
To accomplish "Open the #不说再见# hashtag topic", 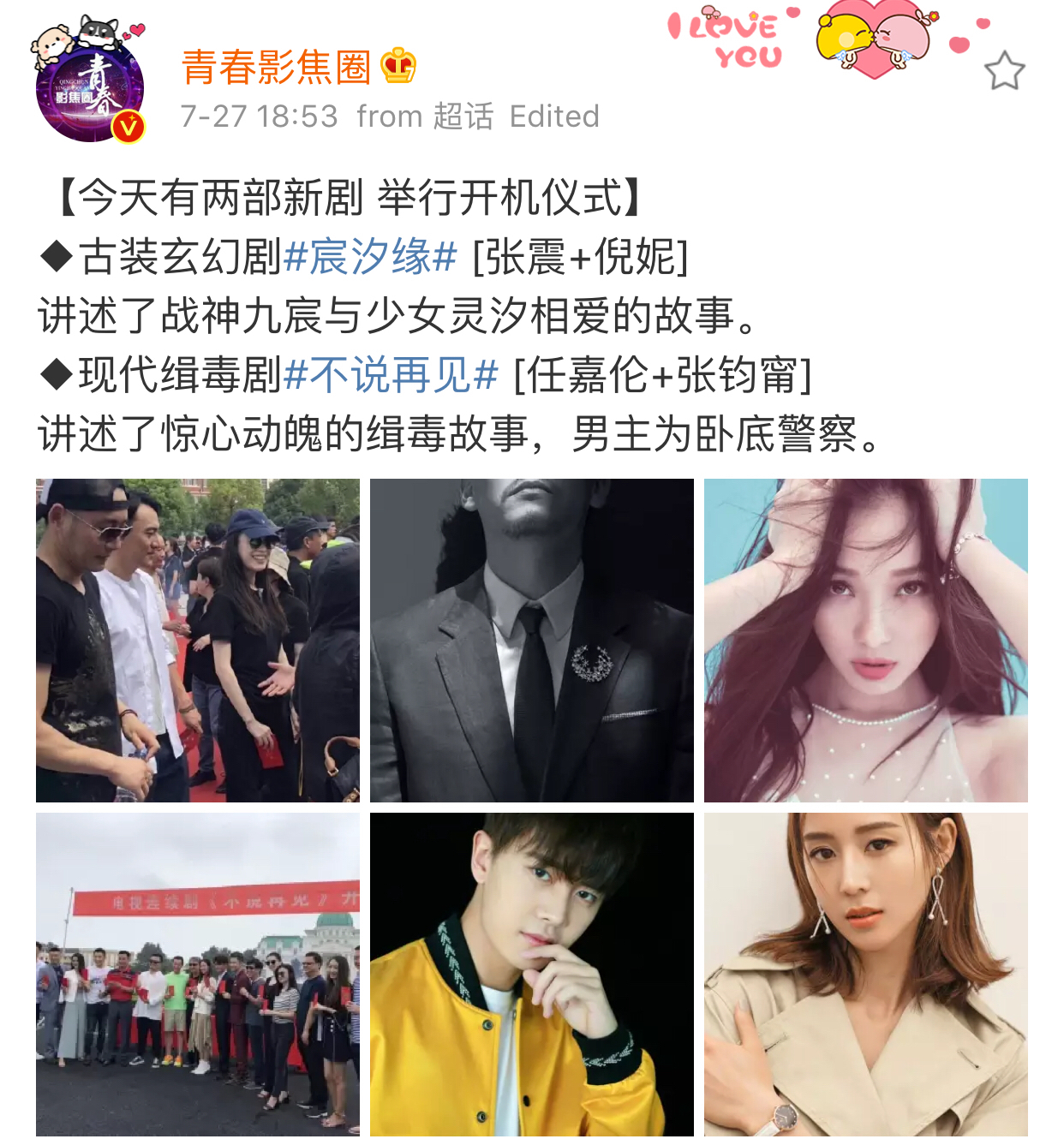I will click(391, 375).
